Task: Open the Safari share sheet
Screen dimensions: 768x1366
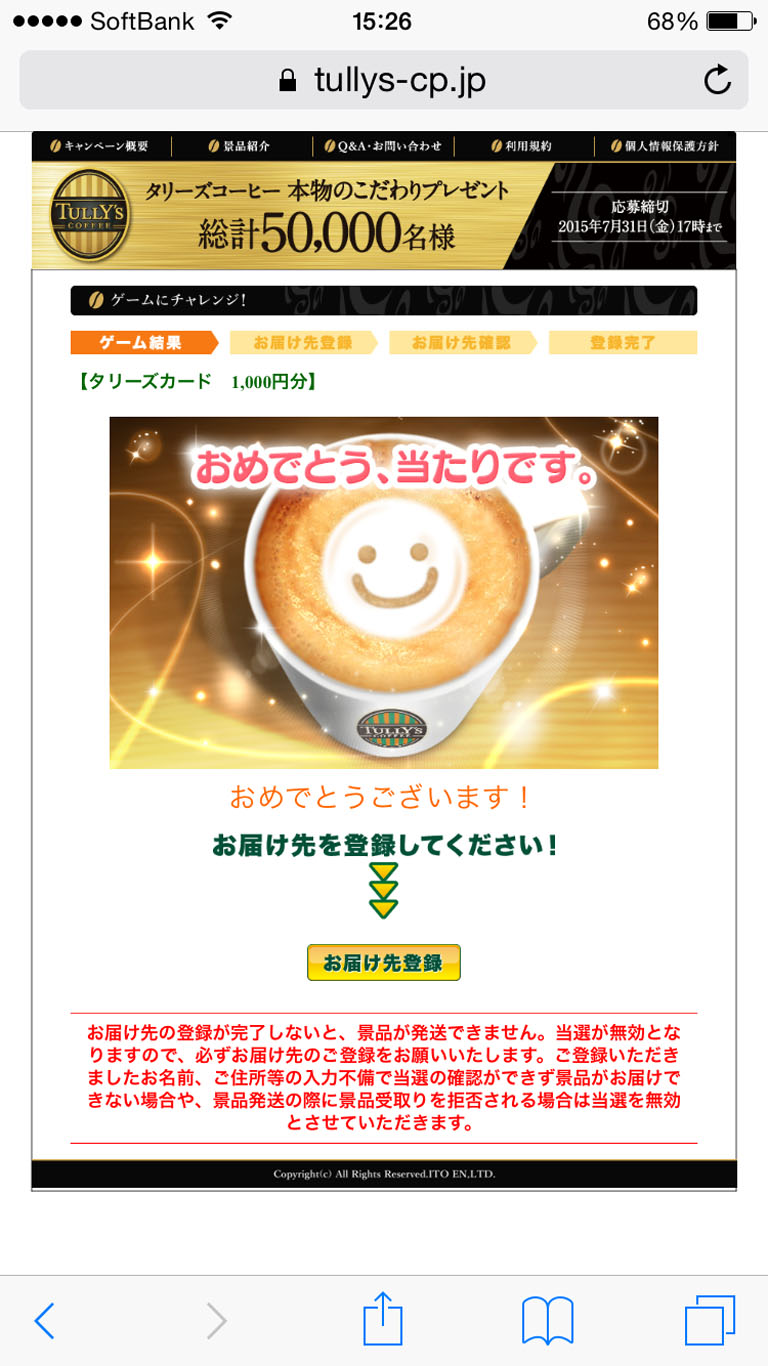Action: tap(383, 1318)
